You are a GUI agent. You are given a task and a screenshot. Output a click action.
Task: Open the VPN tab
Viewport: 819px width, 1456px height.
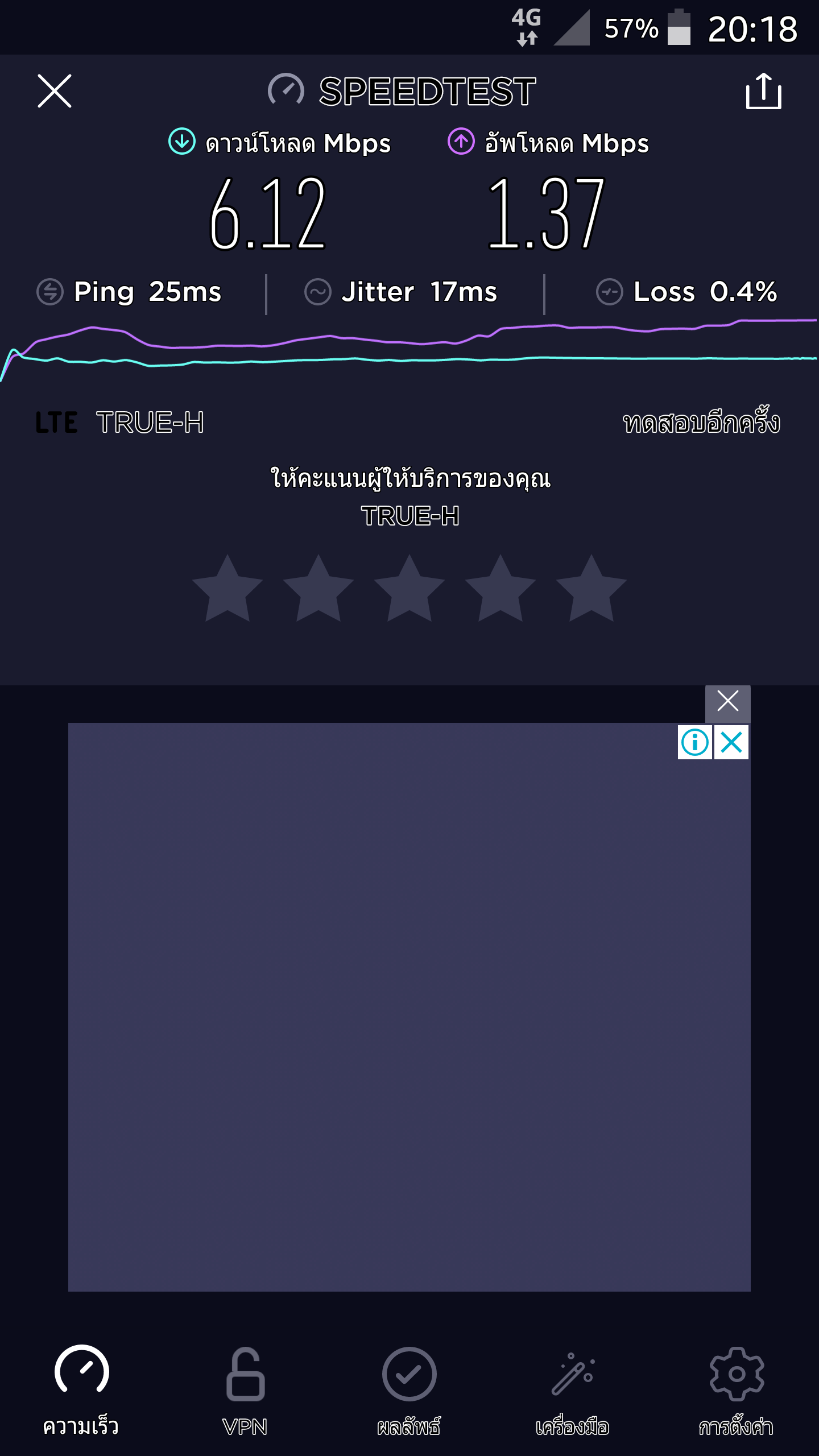point(245,1390)
